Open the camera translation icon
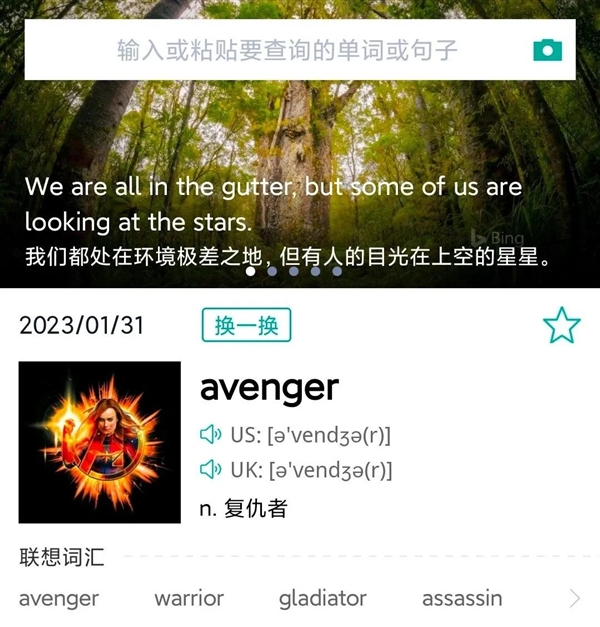600x627 pixels. (x=547, y=50)
